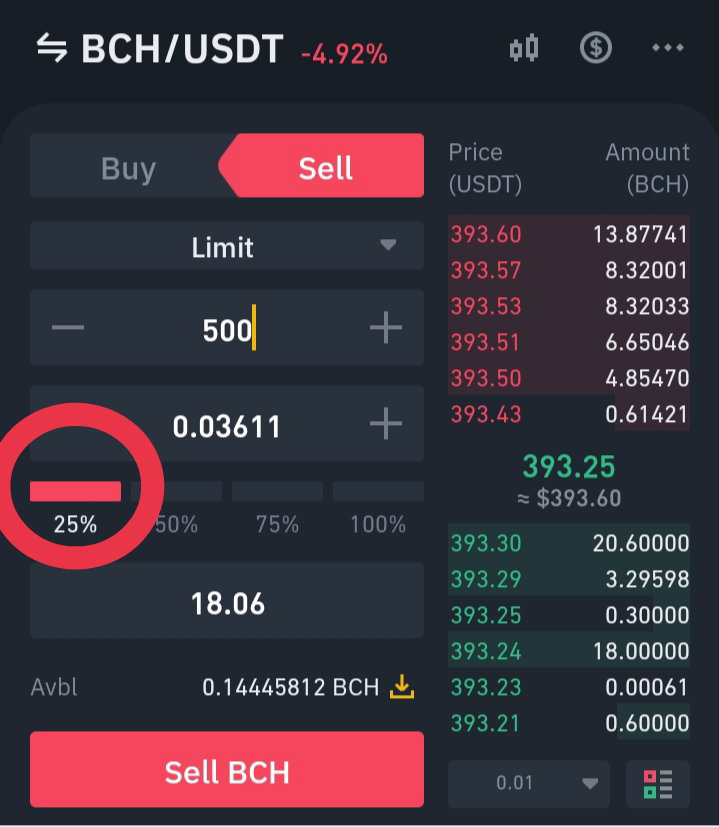Edit the price field showing 500
719x827 pixels.
tap(227, 330)
